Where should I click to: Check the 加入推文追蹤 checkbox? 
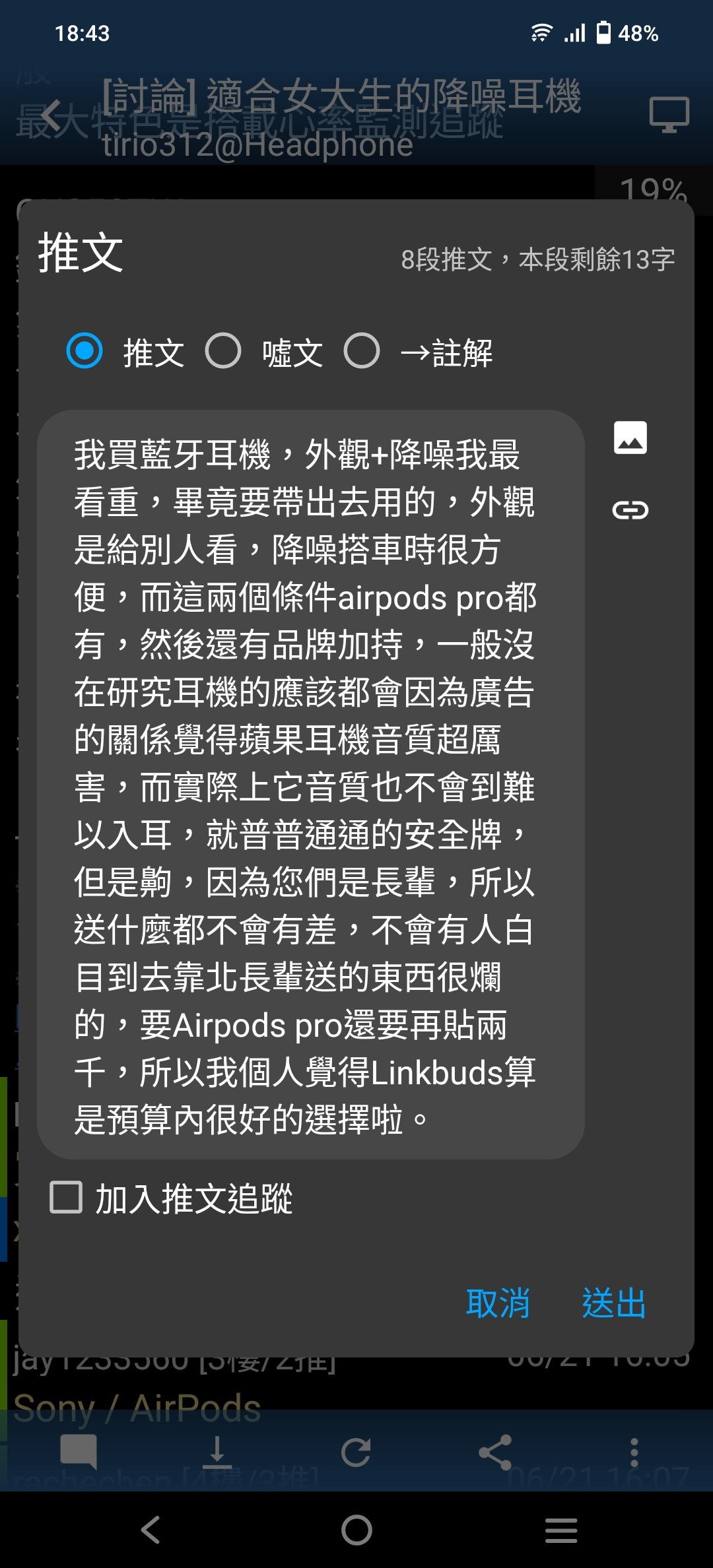click(x=67, y=1198)
